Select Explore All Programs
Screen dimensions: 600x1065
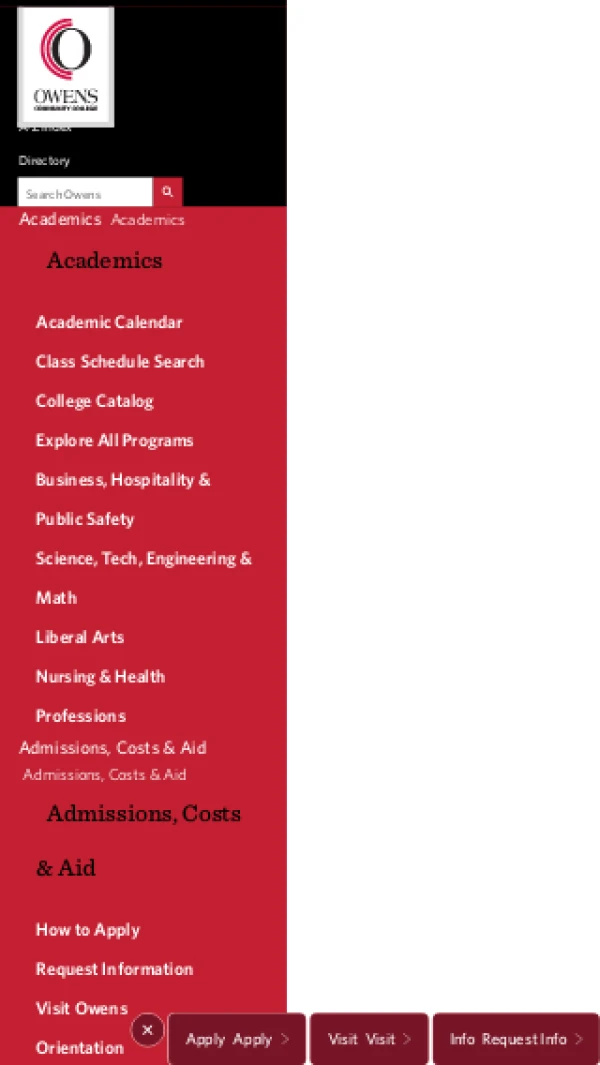[114, 440]
